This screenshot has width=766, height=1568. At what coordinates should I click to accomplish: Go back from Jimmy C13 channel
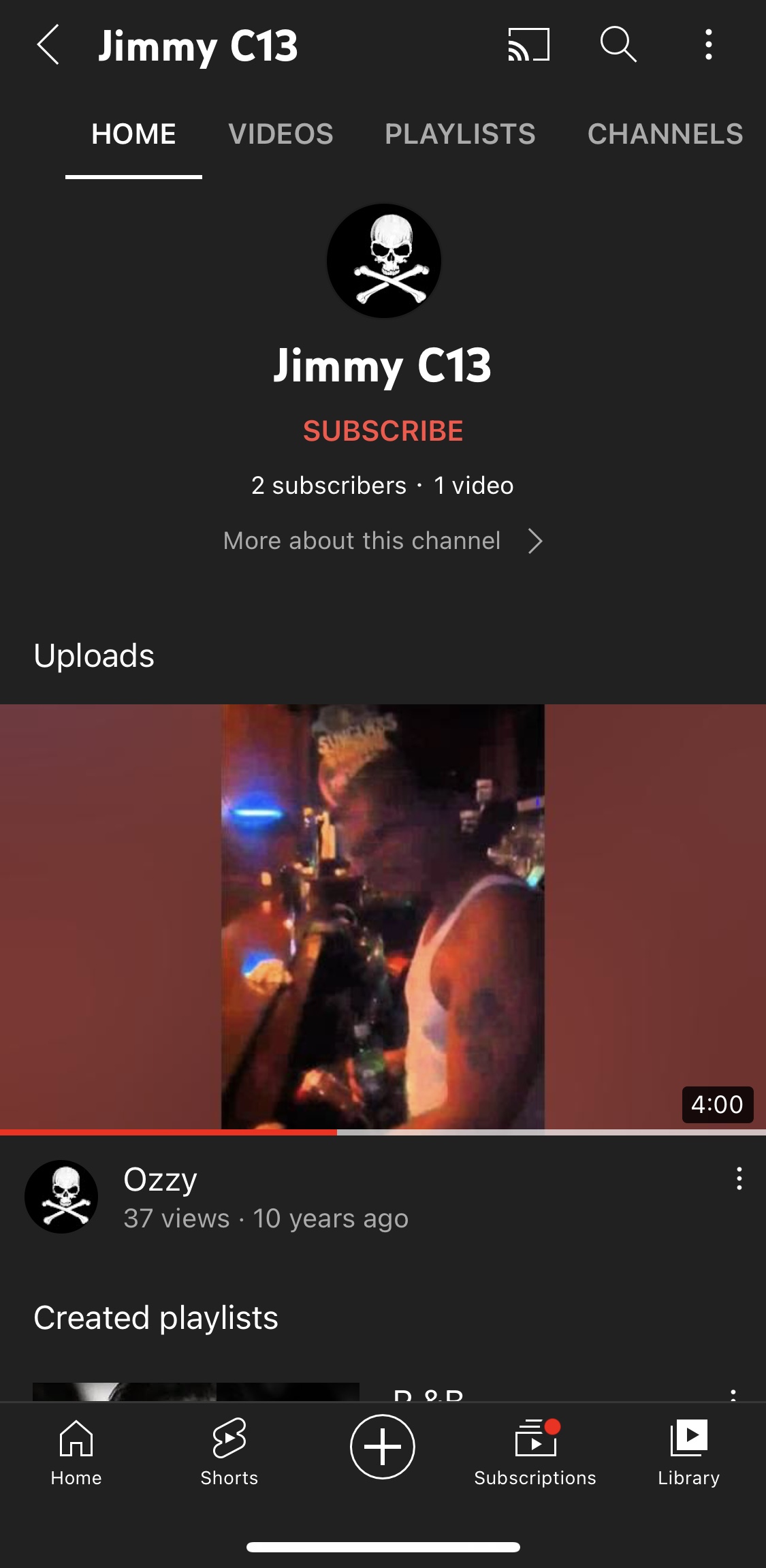[x=48, y=45]
